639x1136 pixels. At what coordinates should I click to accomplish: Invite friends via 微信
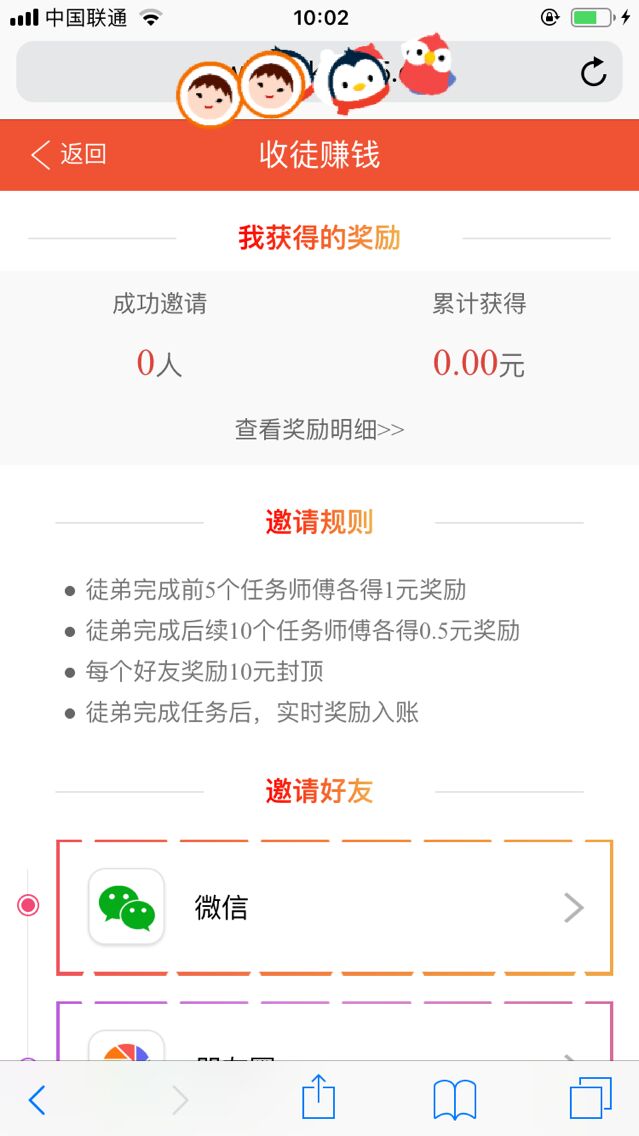point(335,907)
